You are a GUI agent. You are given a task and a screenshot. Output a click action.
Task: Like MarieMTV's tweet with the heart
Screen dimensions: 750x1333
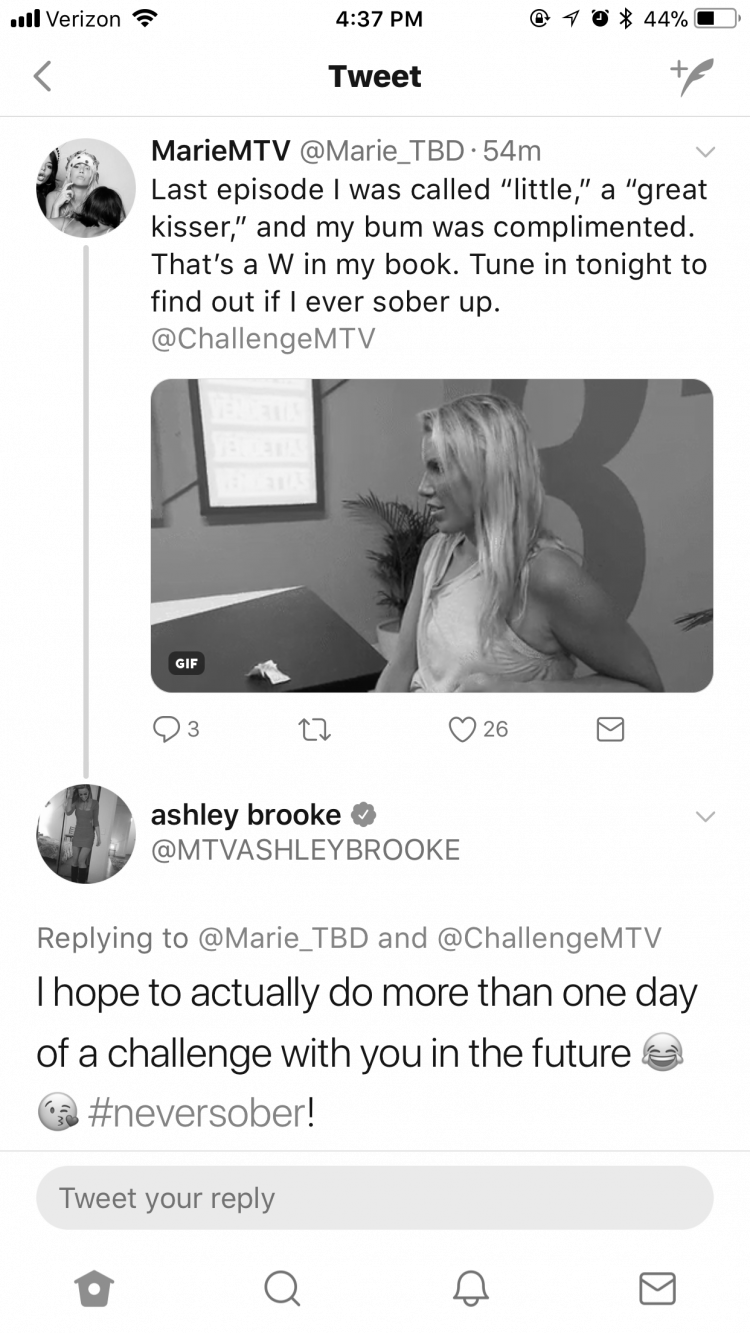(478, 730)
